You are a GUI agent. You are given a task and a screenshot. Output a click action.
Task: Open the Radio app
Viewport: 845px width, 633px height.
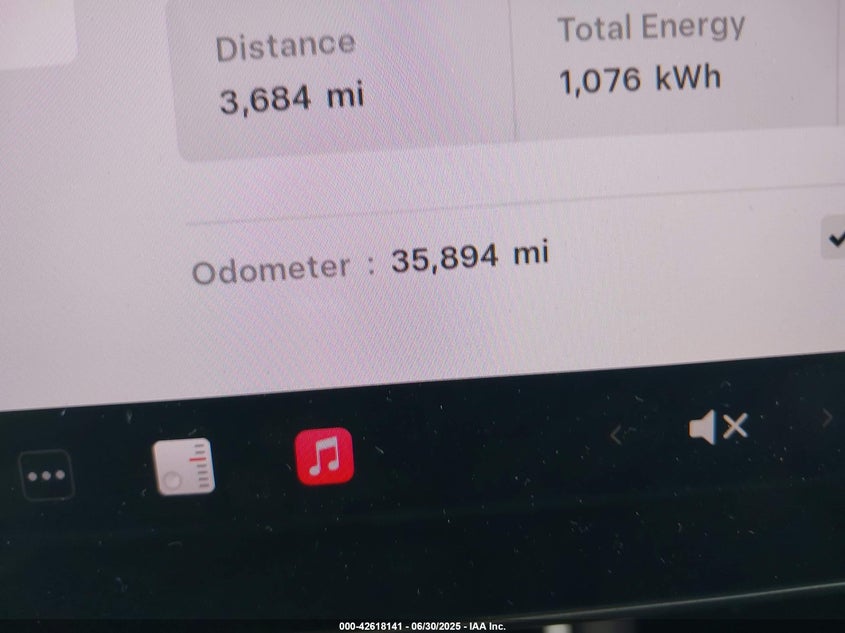184,466
